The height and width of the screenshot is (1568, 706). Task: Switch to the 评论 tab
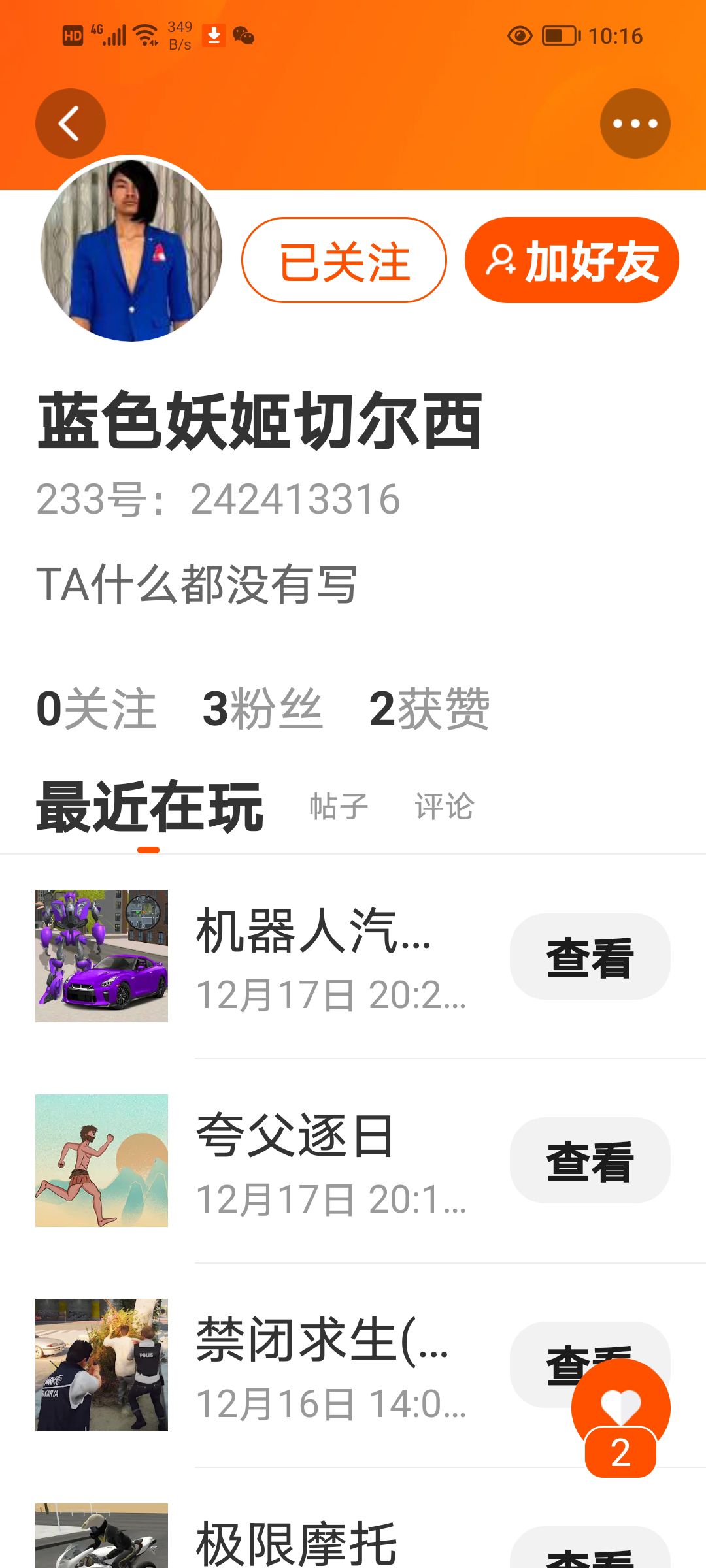point(444,806)
